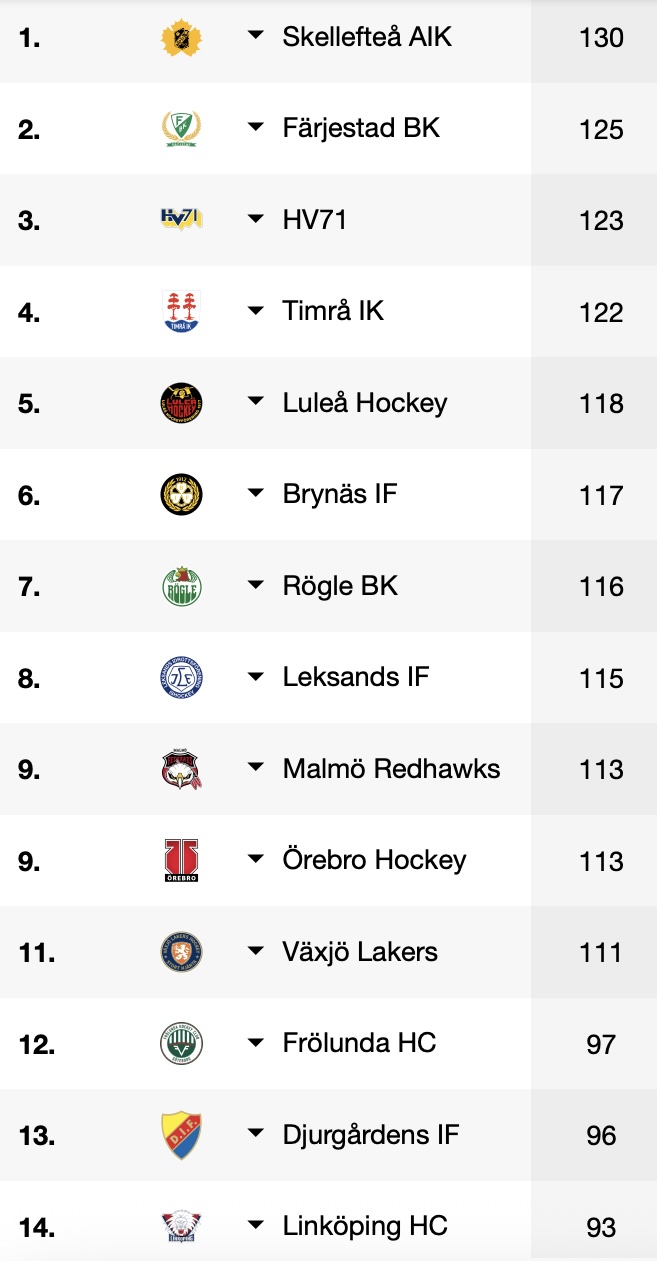This screenshot has width=657, height=1261.
Task: Tap the Djurgårdens IF arrow
Action: tap(256, 1134)
